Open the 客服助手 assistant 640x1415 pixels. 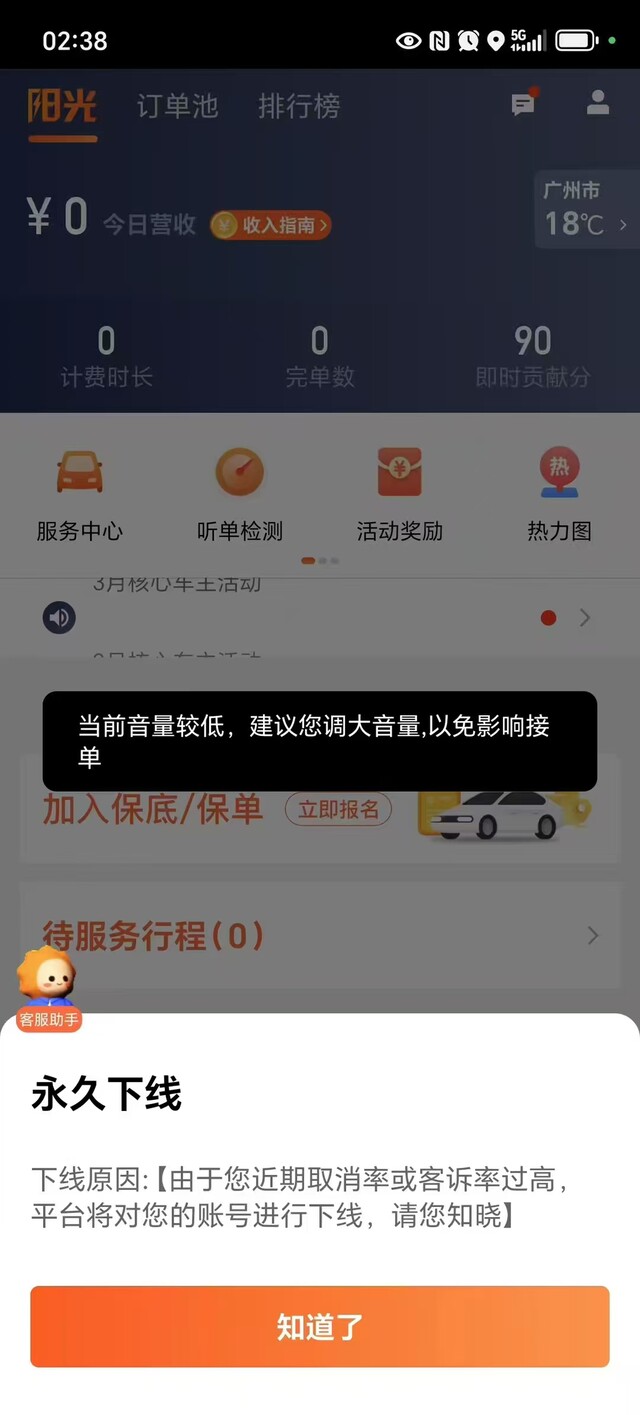pyautogui.click(x=47, y=990)
